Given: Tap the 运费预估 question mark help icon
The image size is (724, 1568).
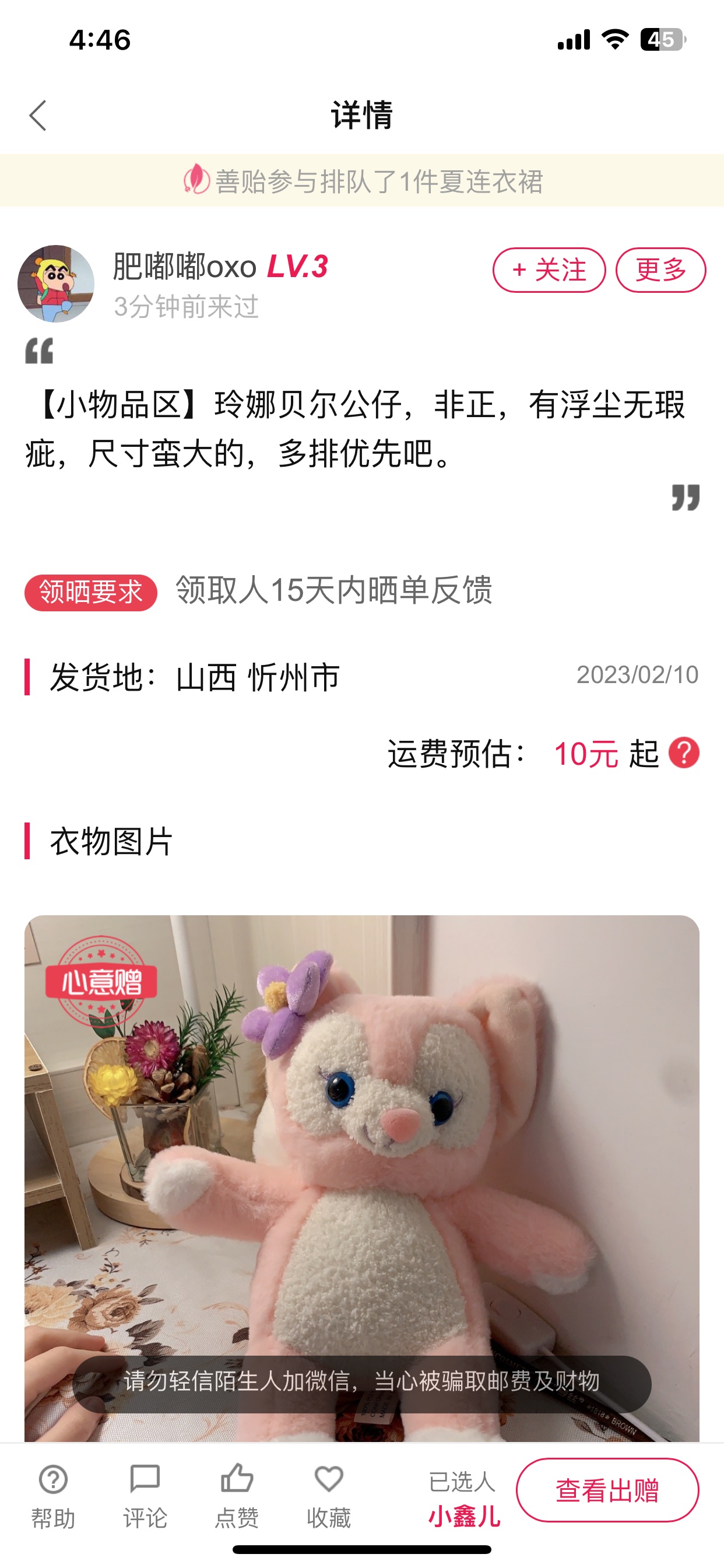Looking at the screenshot, I should pos(684,753).
